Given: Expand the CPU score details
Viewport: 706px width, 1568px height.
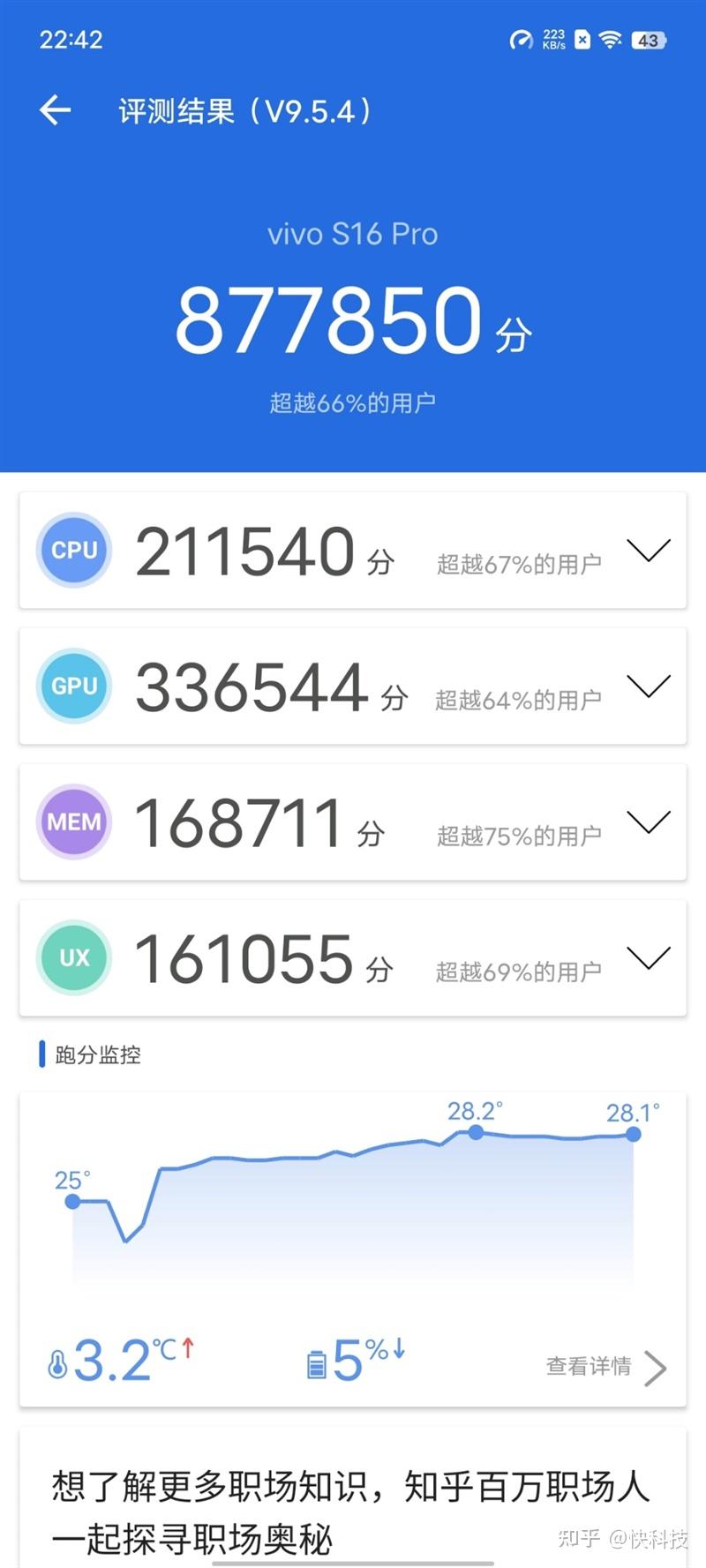Looking at the screenshot, I should click(649, 550).
